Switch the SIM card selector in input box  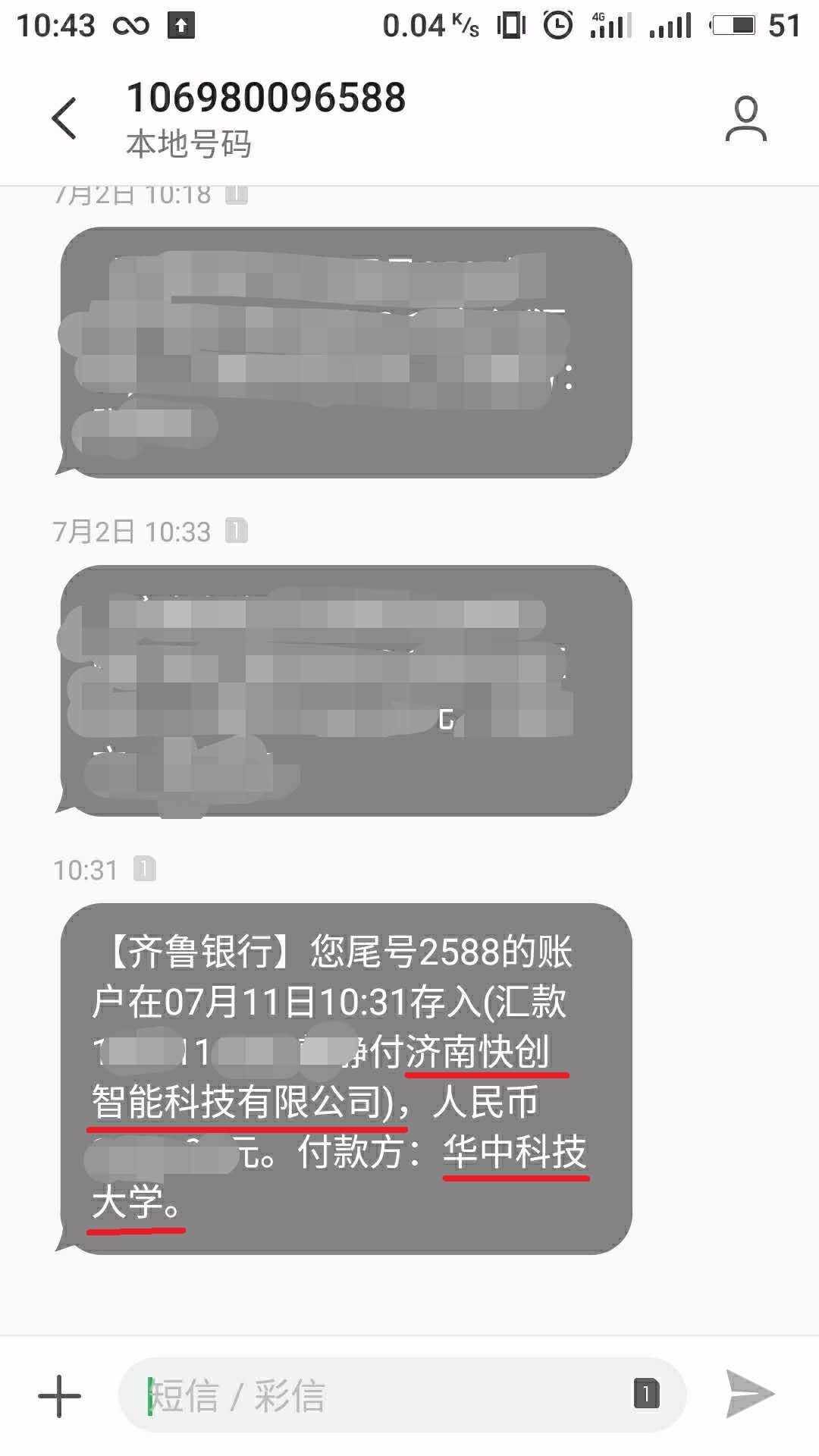[646, 1394]
